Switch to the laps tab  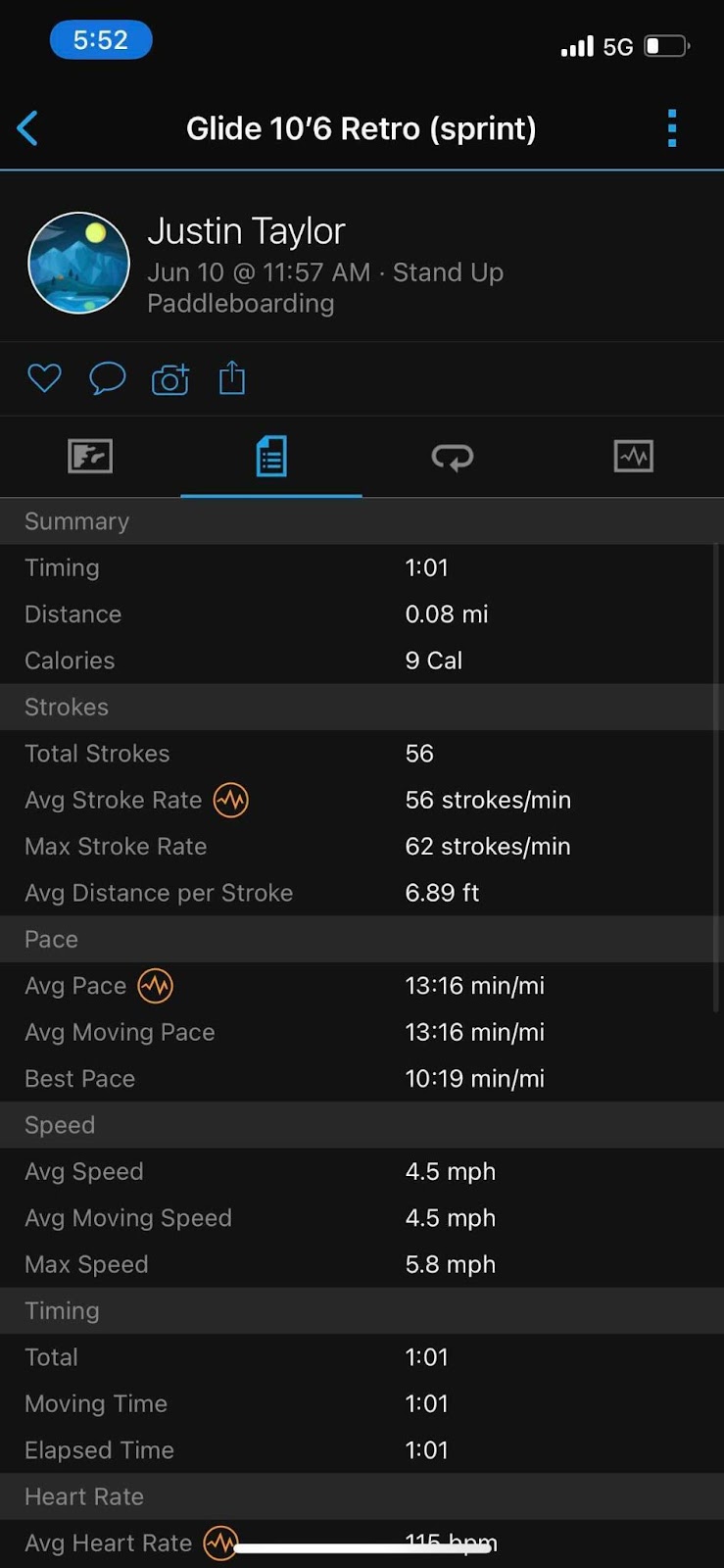pyautogui.click(x=452, y=457)
